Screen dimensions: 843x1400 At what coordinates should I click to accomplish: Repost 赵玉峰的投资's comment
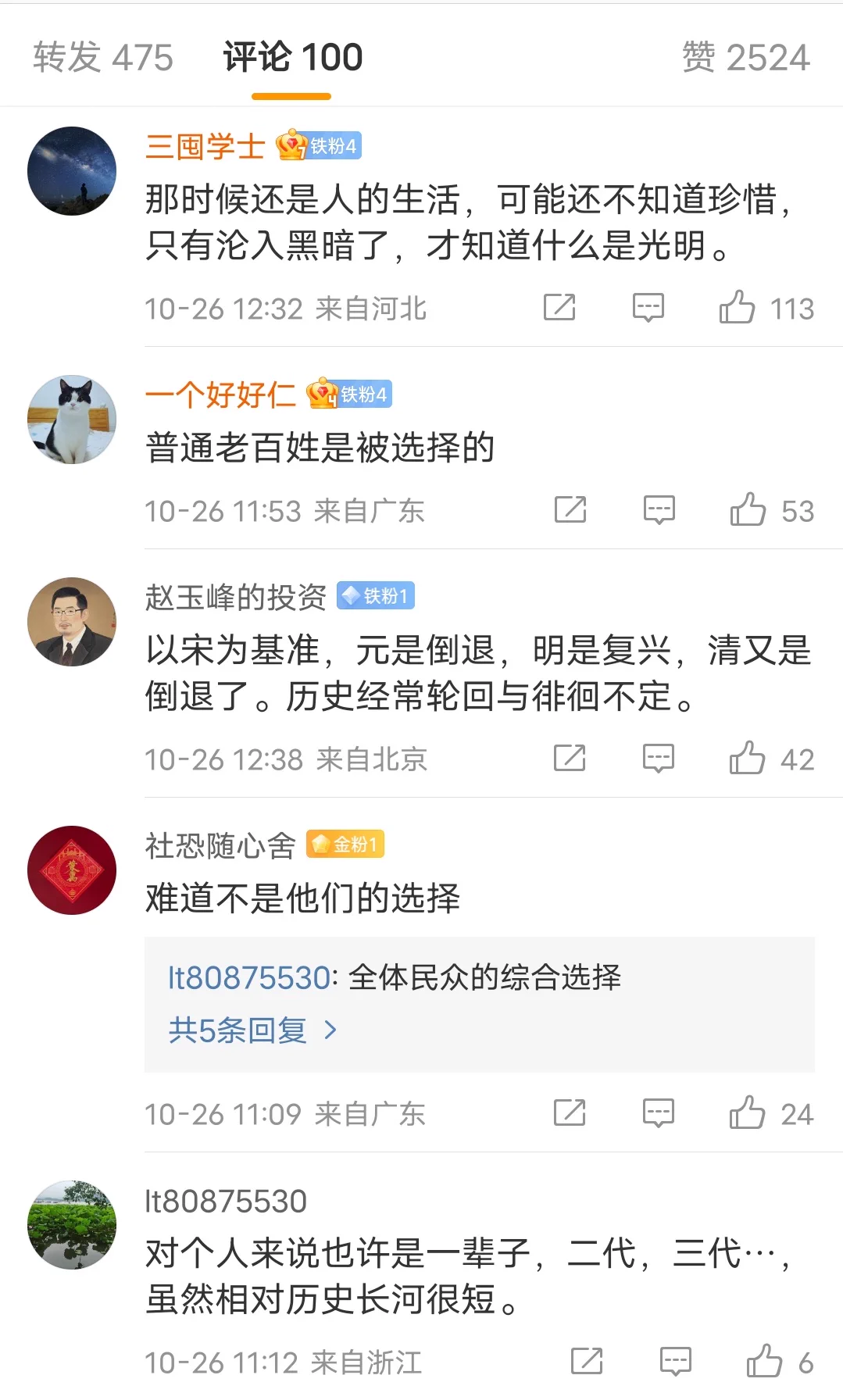570,758
